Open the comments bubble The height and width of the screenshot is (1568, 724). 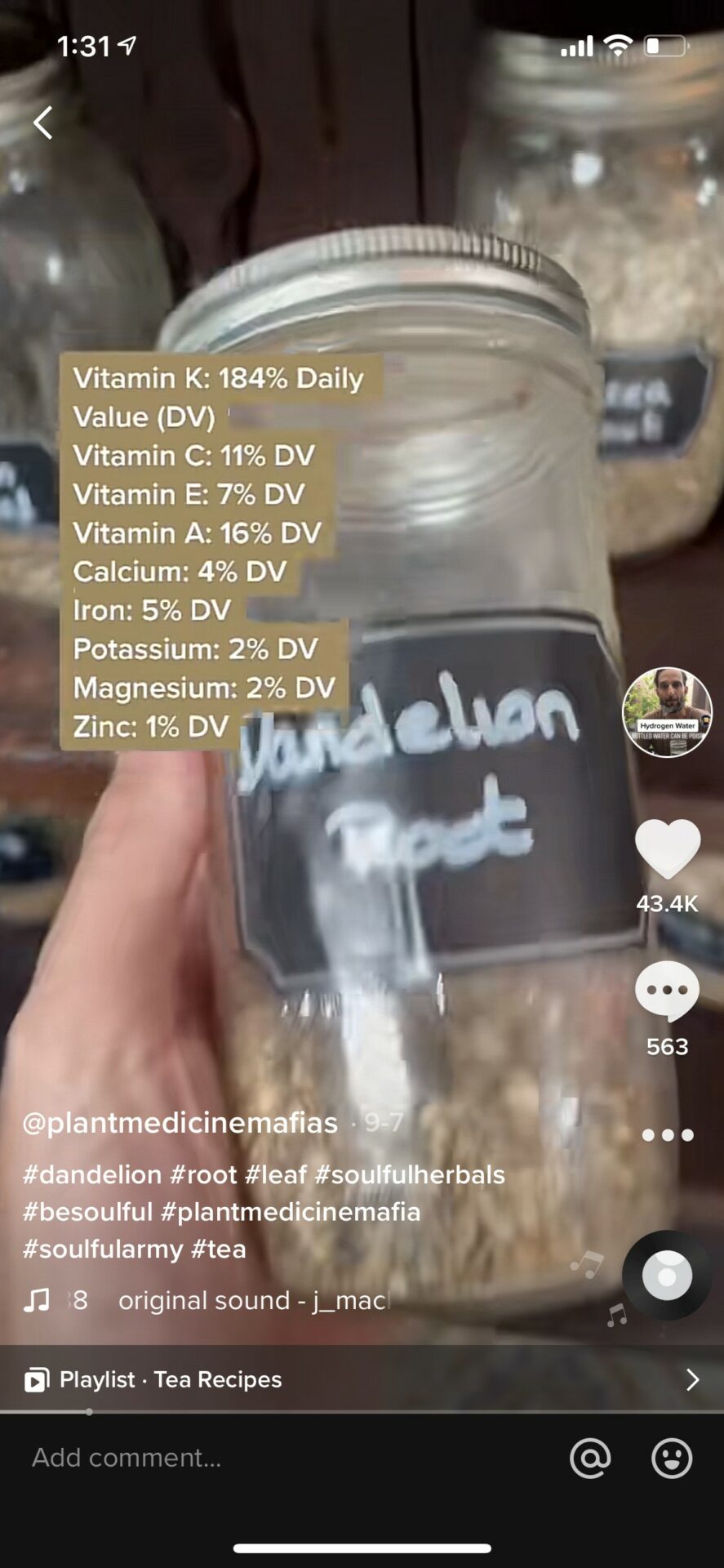[667, 991]
